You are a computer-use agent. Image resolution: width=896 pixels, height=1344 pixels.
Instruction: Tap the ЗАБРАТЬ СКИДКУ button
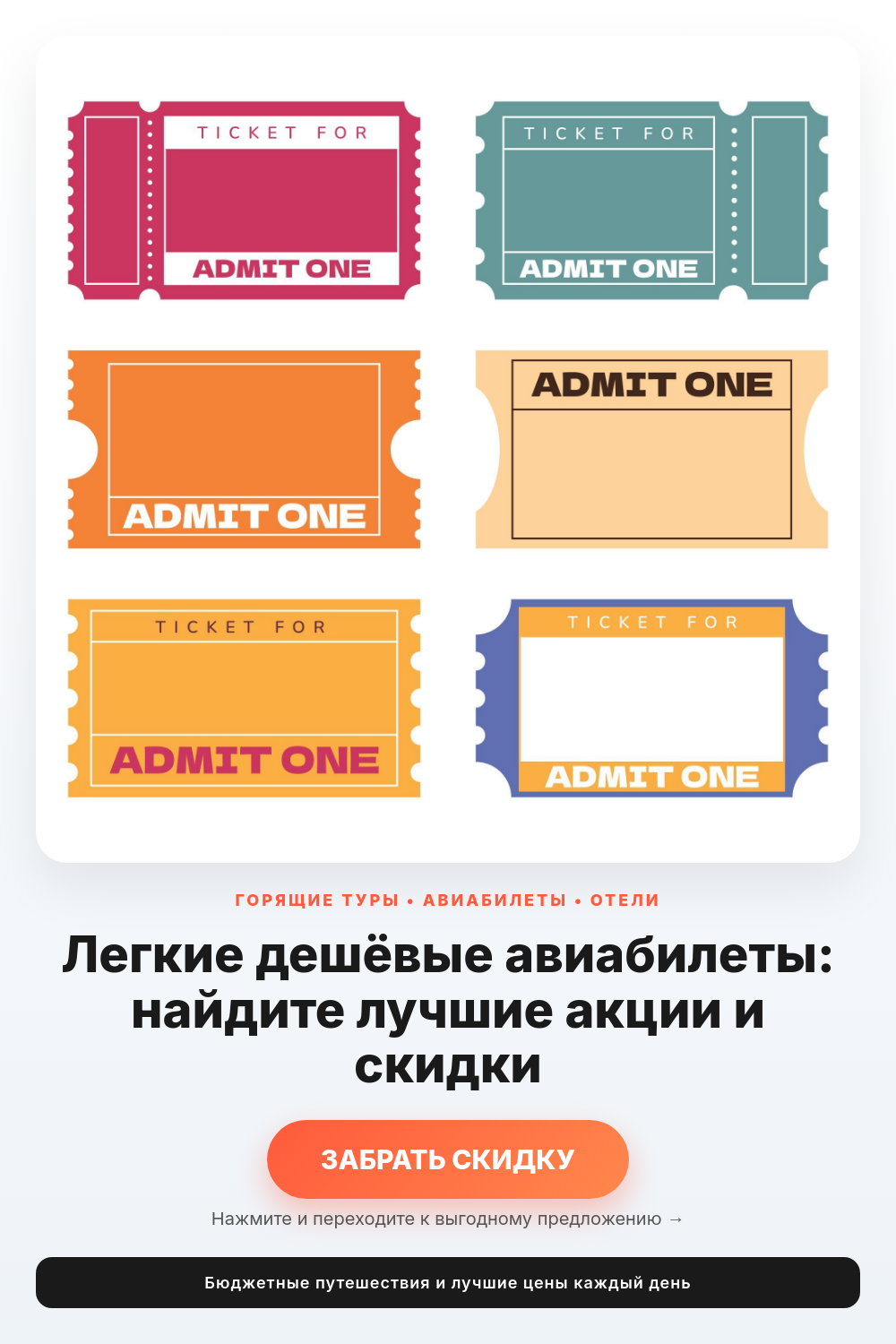[x=448, y=1159]
